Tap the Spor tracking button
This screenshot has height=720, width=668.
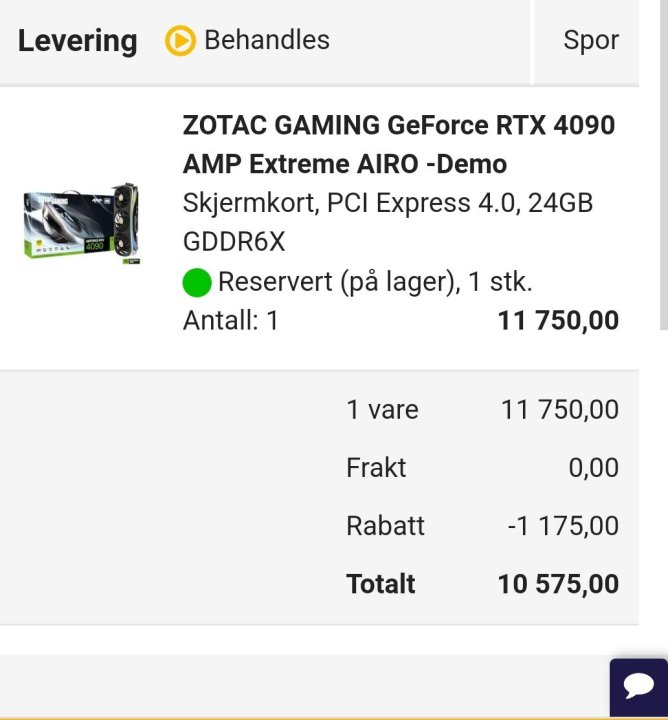(590, 41)
